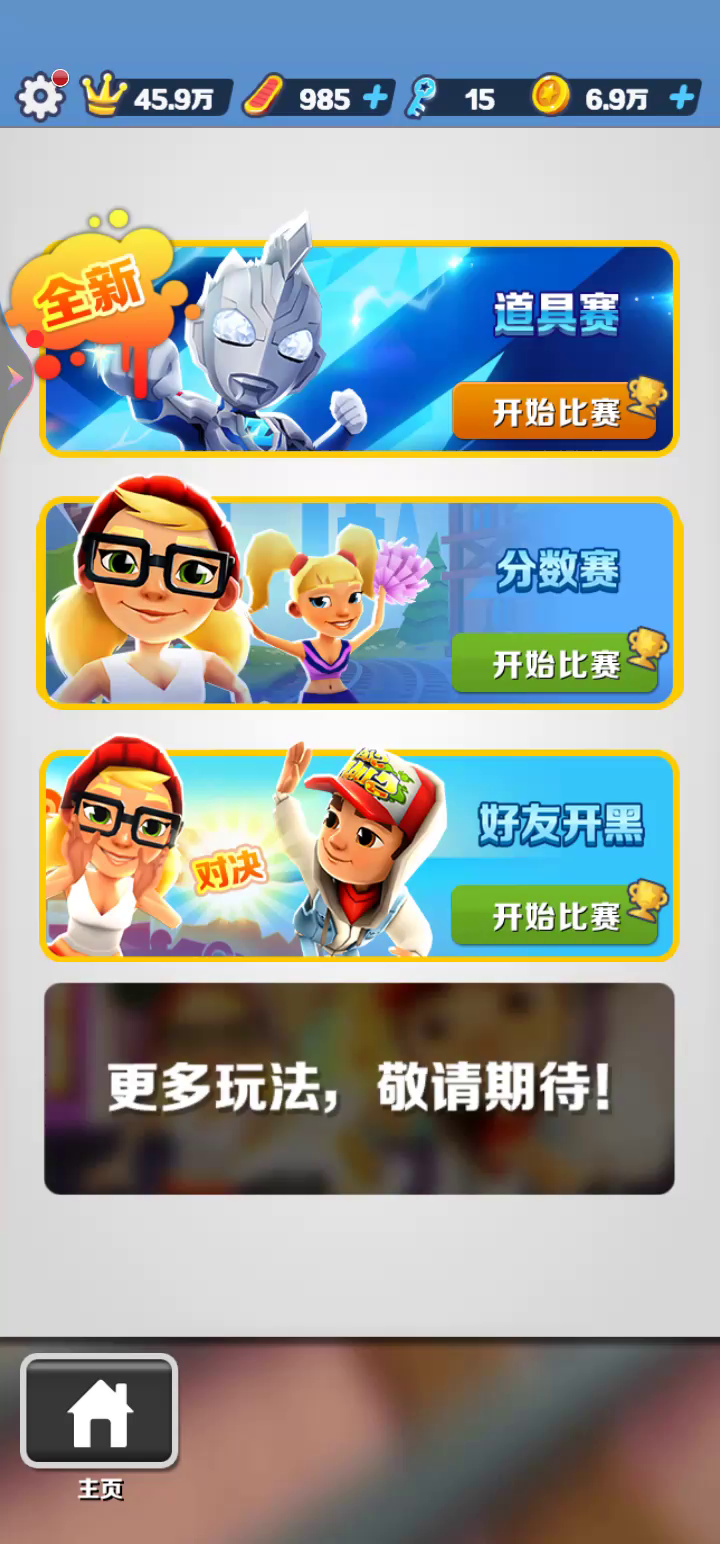Open the settings gear icon

[x=40, y=97]
